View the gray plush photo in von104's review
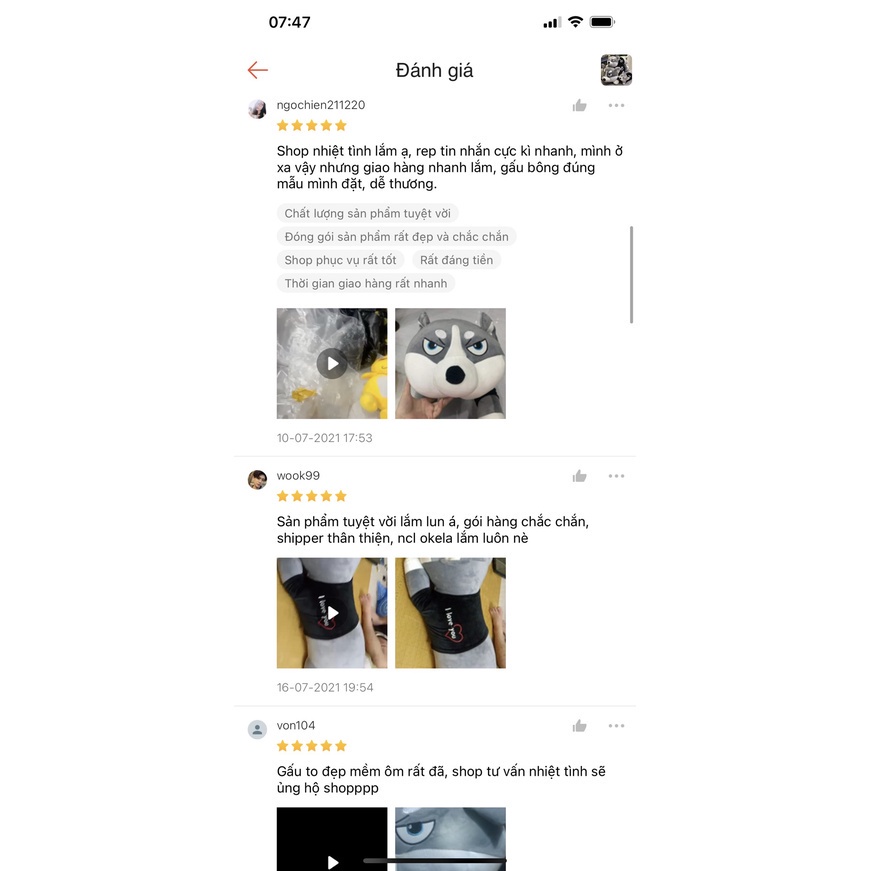The width and height of the screenshot is (871, 871). click(450, 838)
